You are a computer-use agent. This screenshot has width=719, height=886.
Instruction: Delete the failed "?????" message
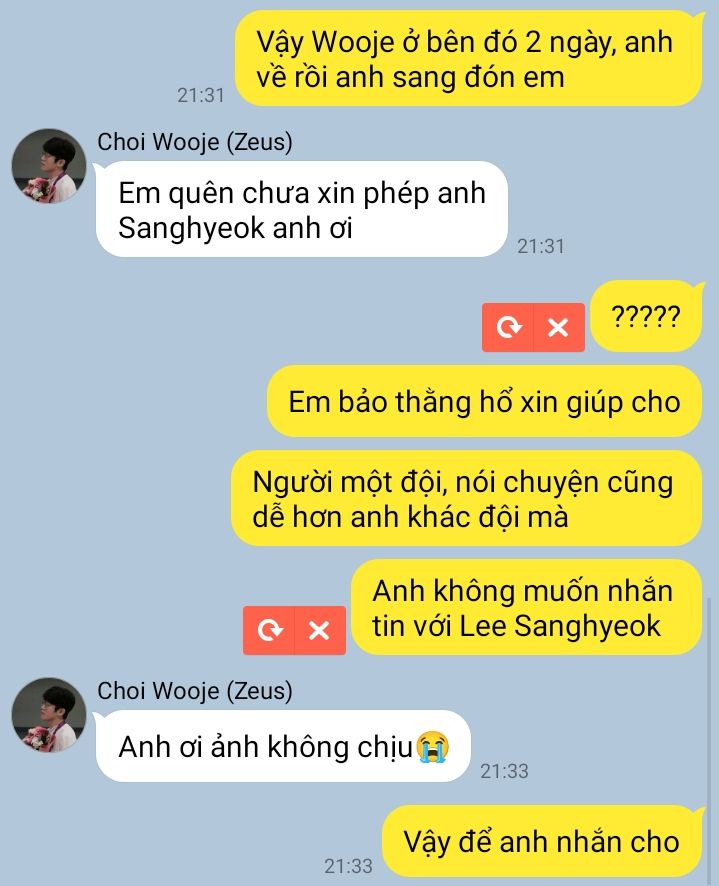(558, 327)
